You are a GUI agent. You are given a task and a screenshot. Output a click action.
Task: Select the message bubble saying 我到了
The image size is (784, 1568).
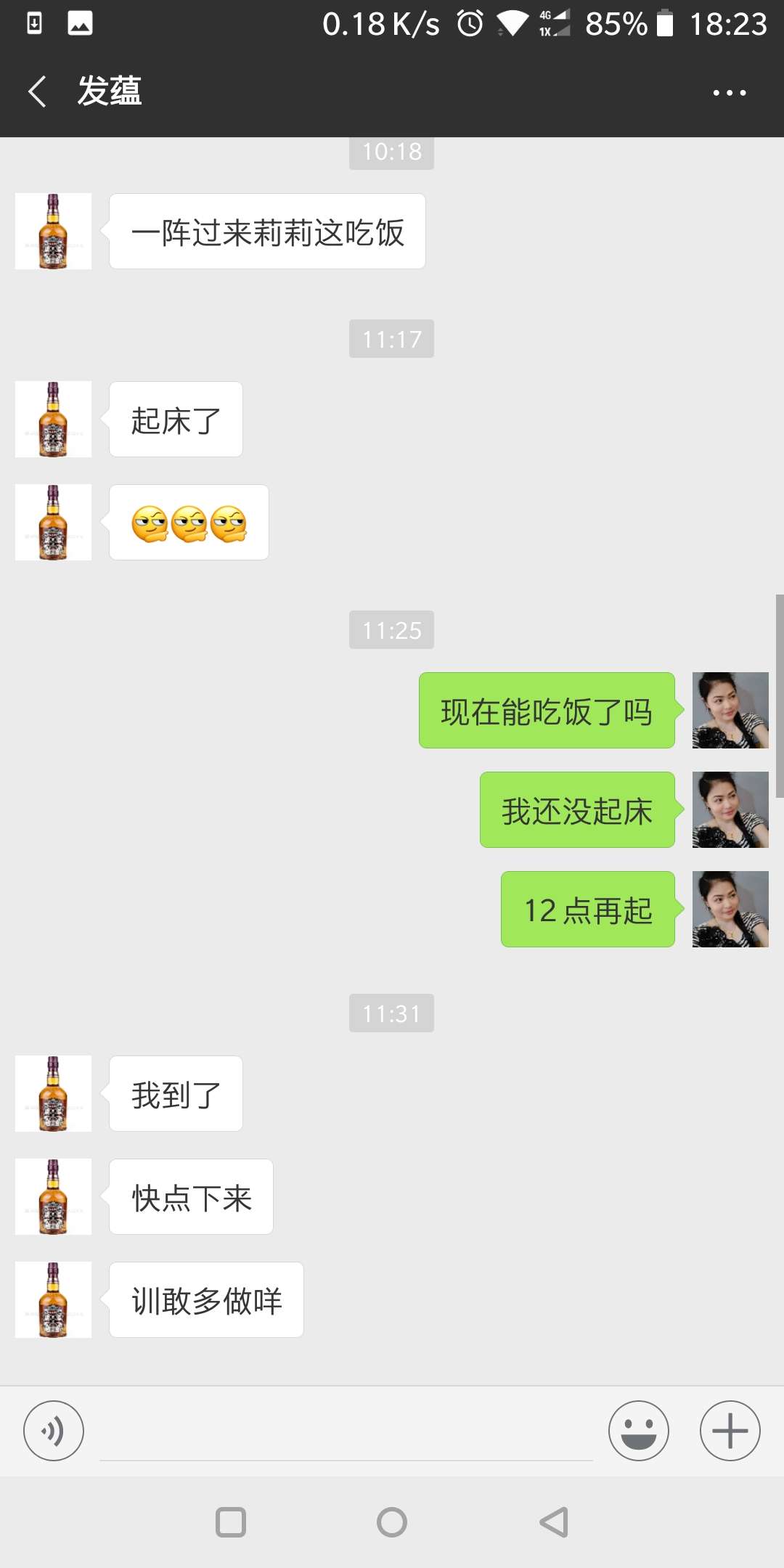pos(174,1094)
